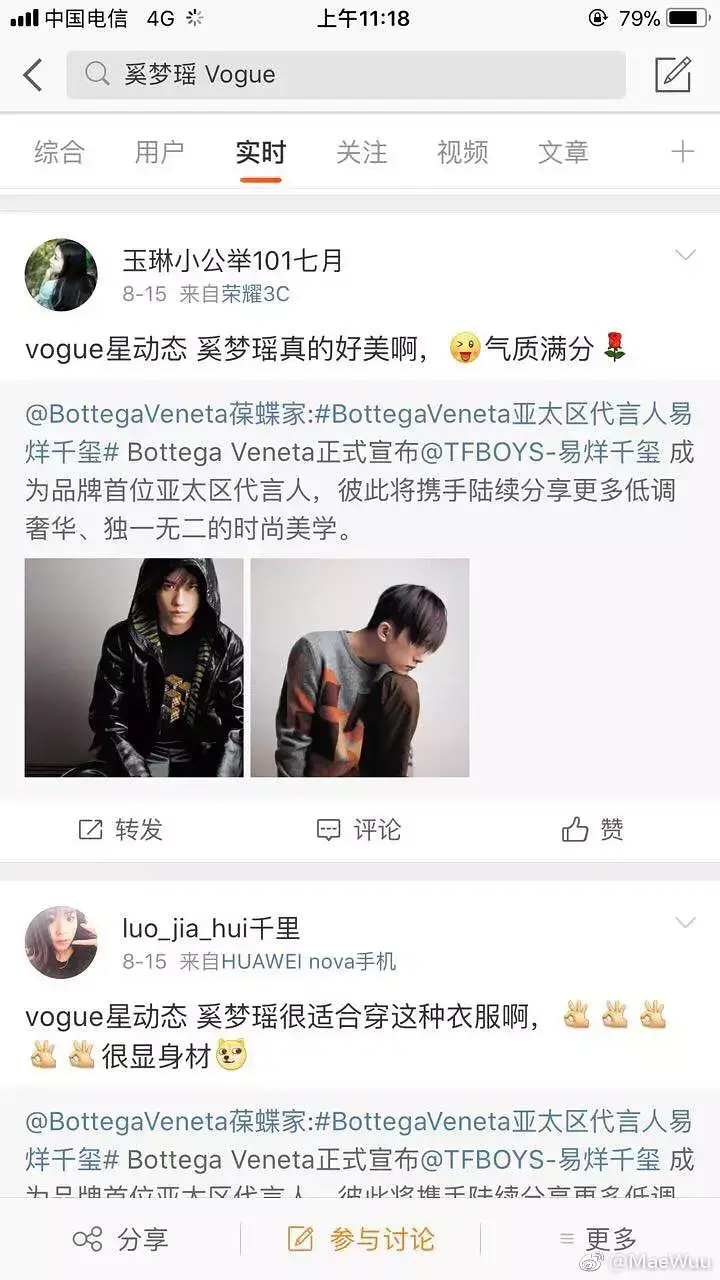Viewport: 720px width, 1280px height.
Task: Open the 视频 tab
Action: pos(462,152)
